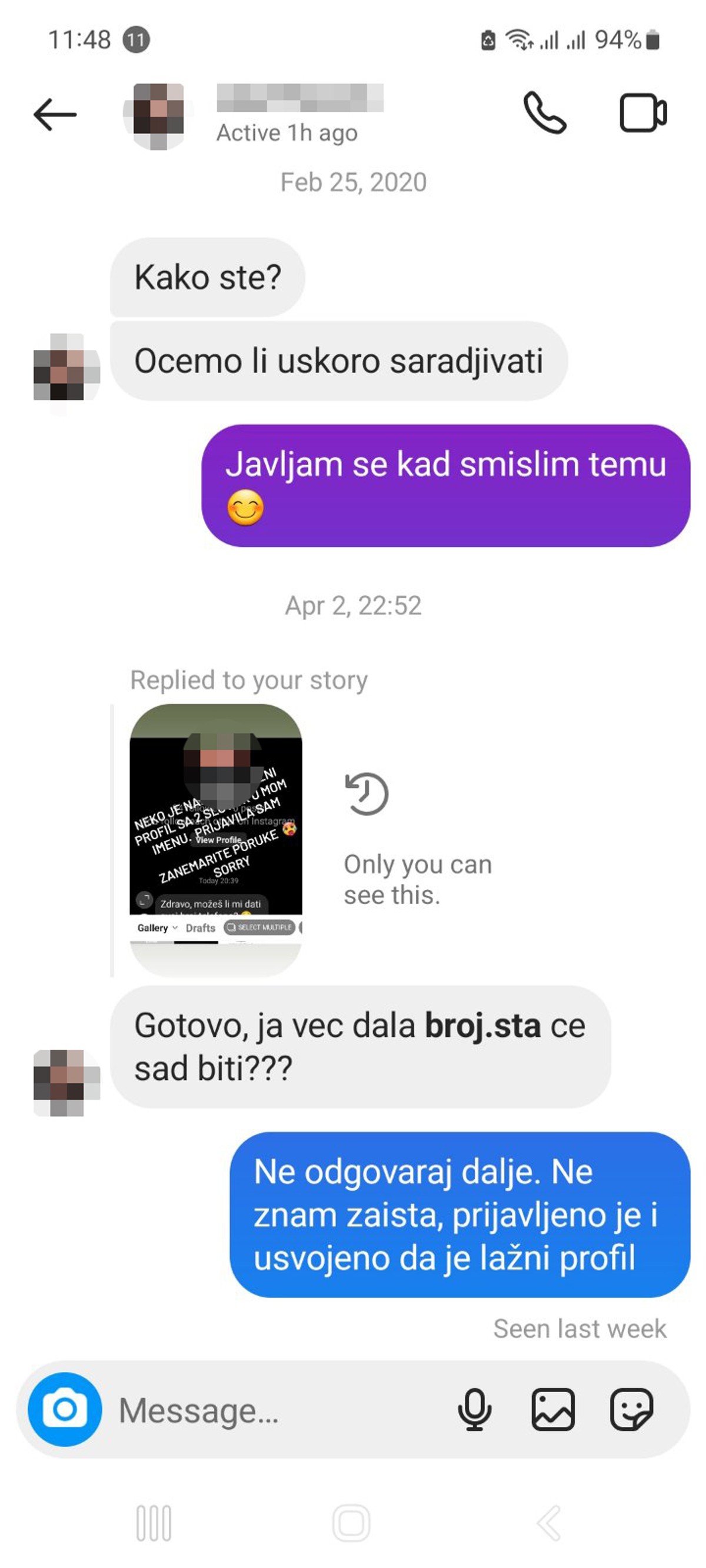706x1568 pixels.
Task: Attach a photo from the gallery
Action: pyautogui.click(x=552, y=1409)
